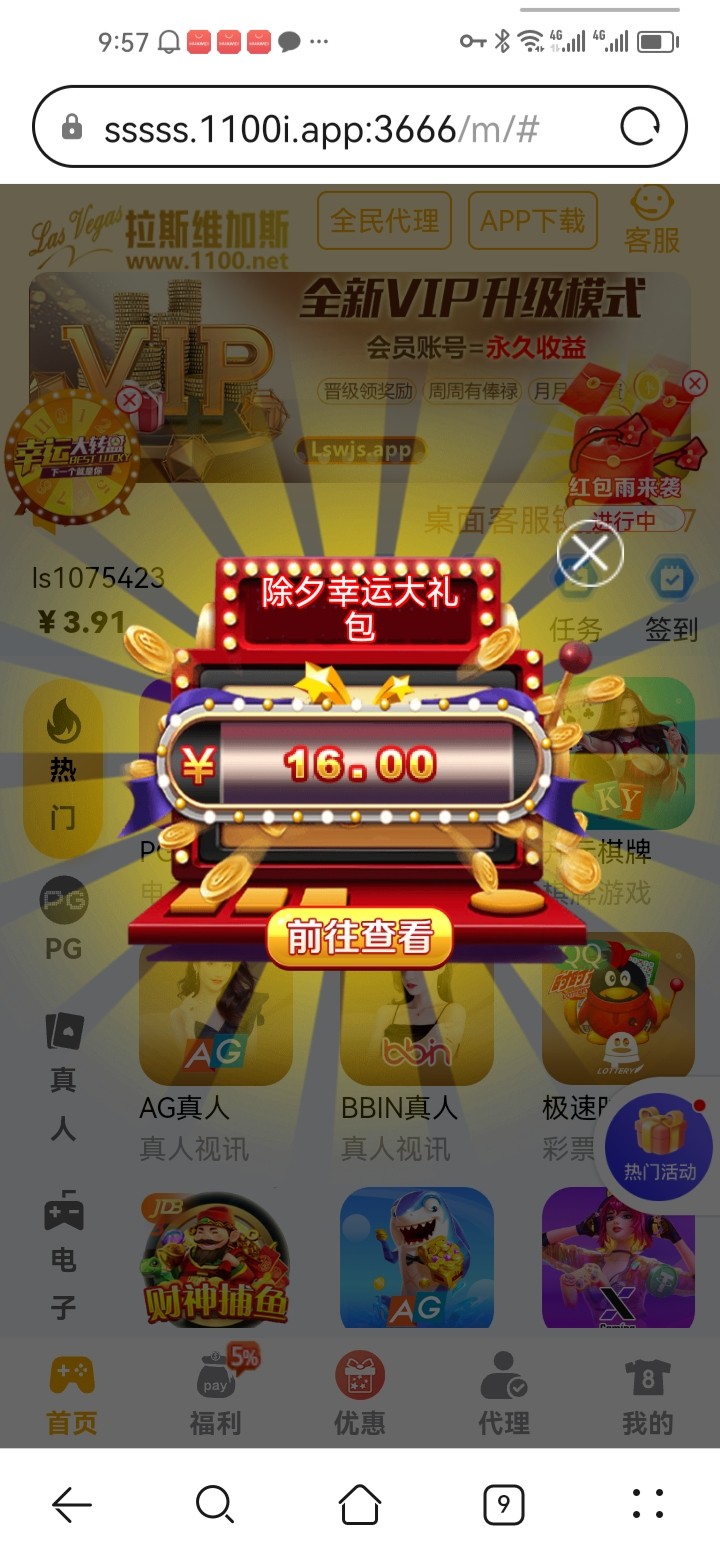
Task: Open APP下载 page
Action: [532, 220]
